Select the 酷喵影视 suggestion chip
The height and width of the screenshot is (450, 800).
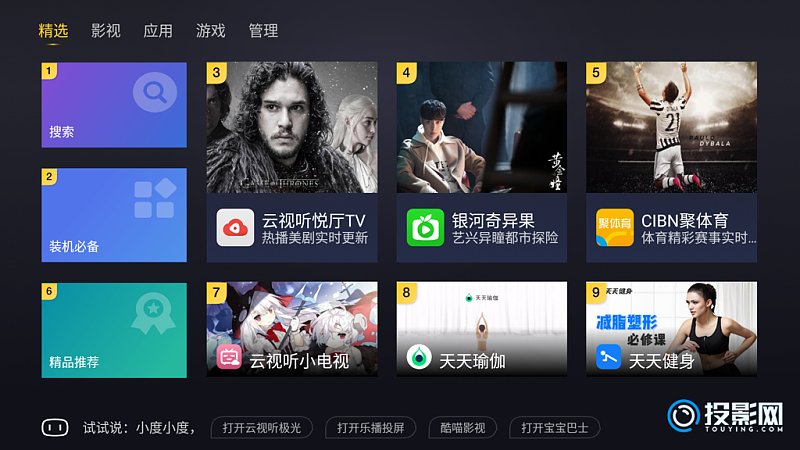tap(463, 428)
